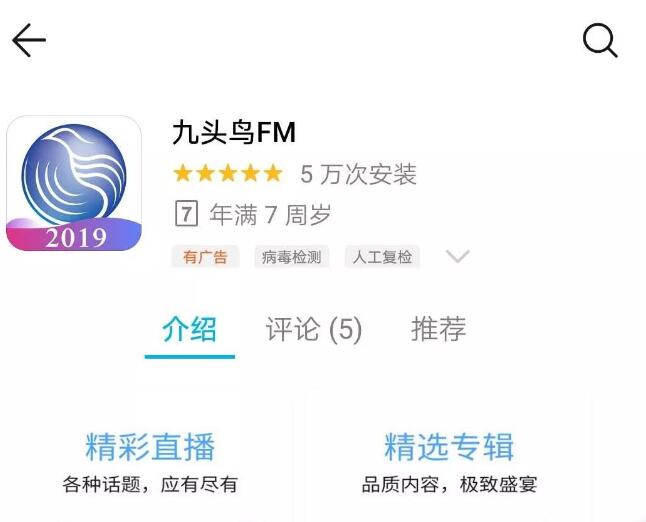
Task: Expand the app tags chevron
Action: (457, 257)
